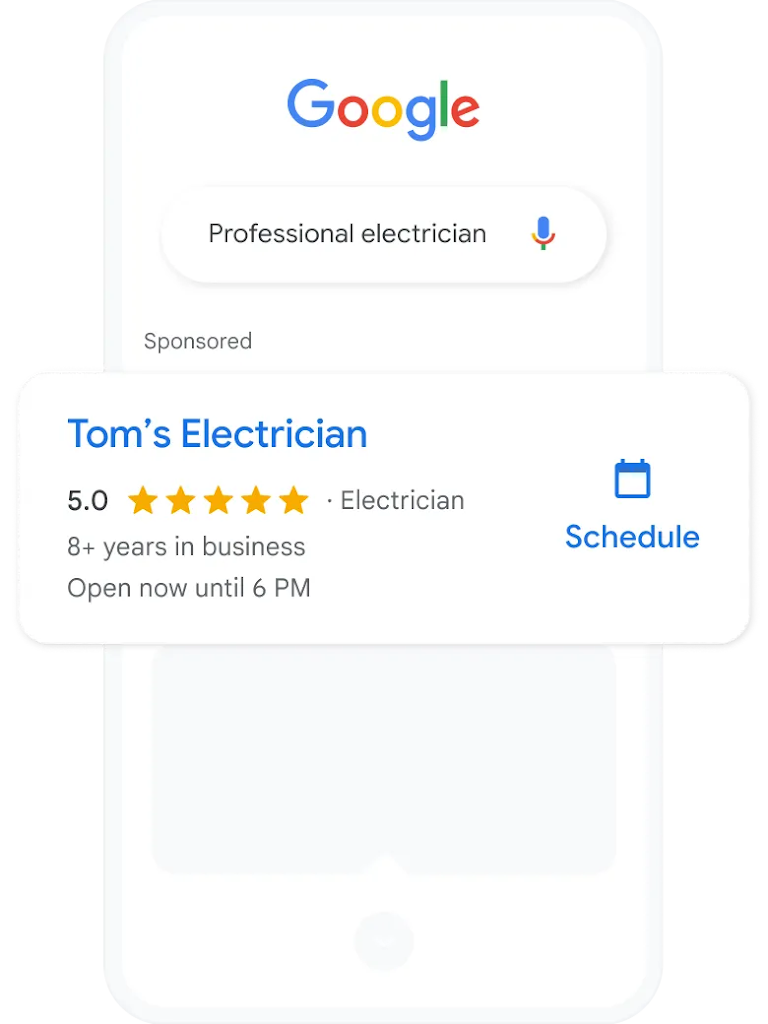Viewport: 768px width, 1024px height.
Task: Click the Google logo
Action: tap(383, 106)
